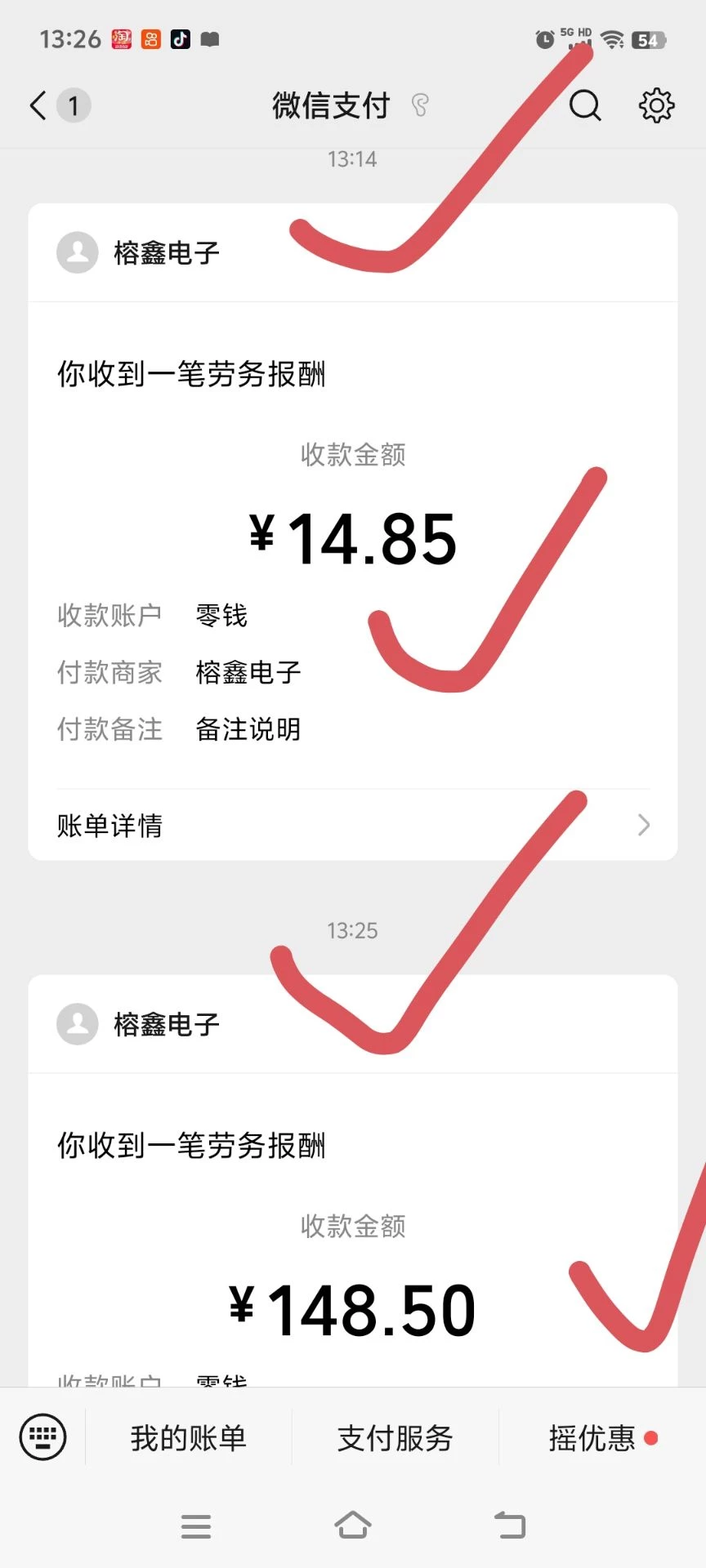Open the 榕鑫电子 avatar in the 13:25 message
Image resolution: width=706 pixels, height=1568 pixels.
click(x=76, y=1023)
